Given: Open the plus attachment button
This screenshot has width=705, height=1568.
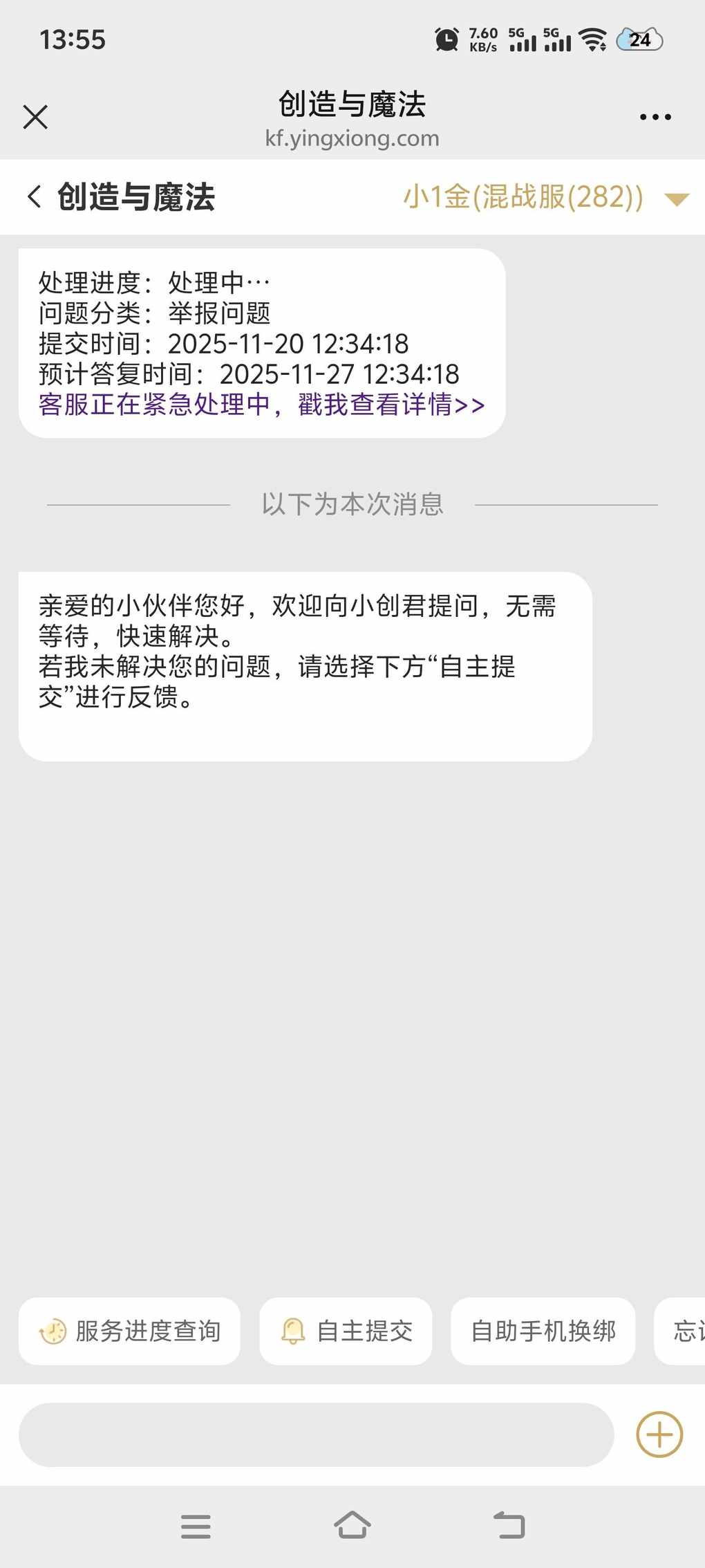Looking at the screenshot, I should tap(659, 1435).
